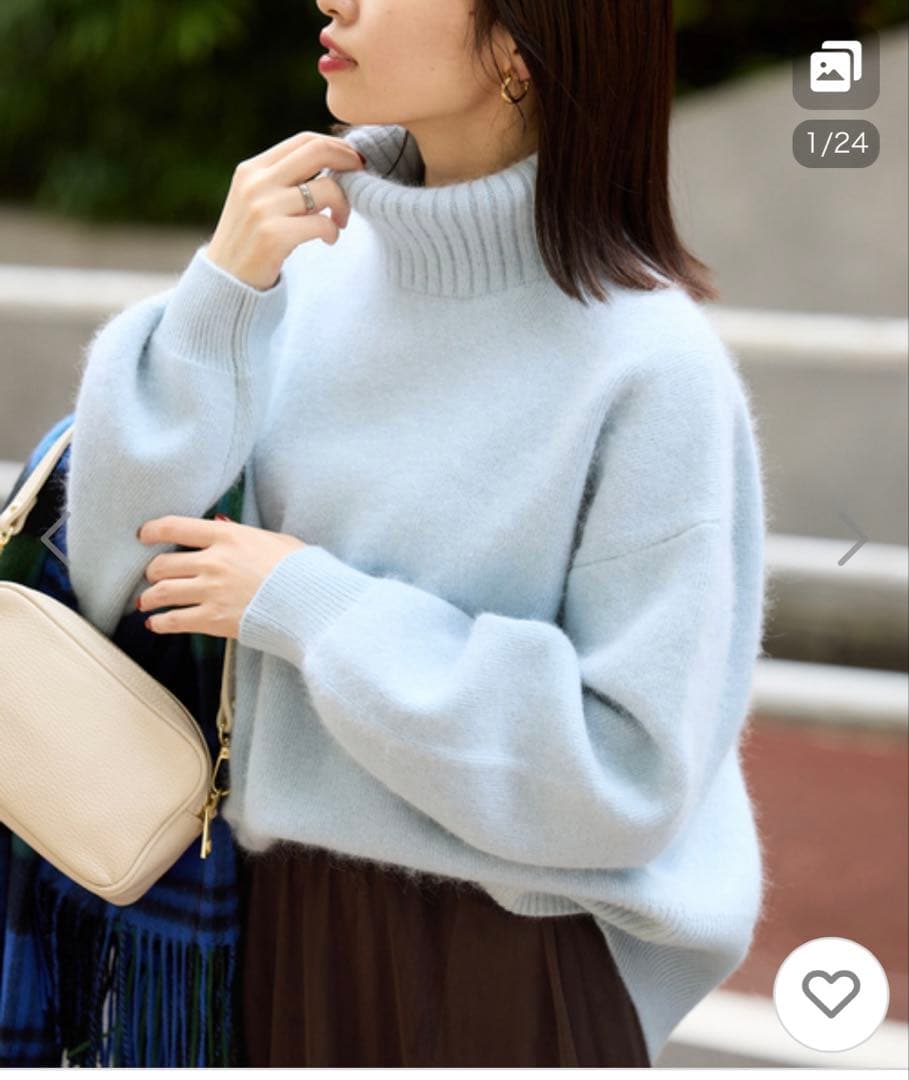Open all 24 product photos via gallery icon

(836, 68)
